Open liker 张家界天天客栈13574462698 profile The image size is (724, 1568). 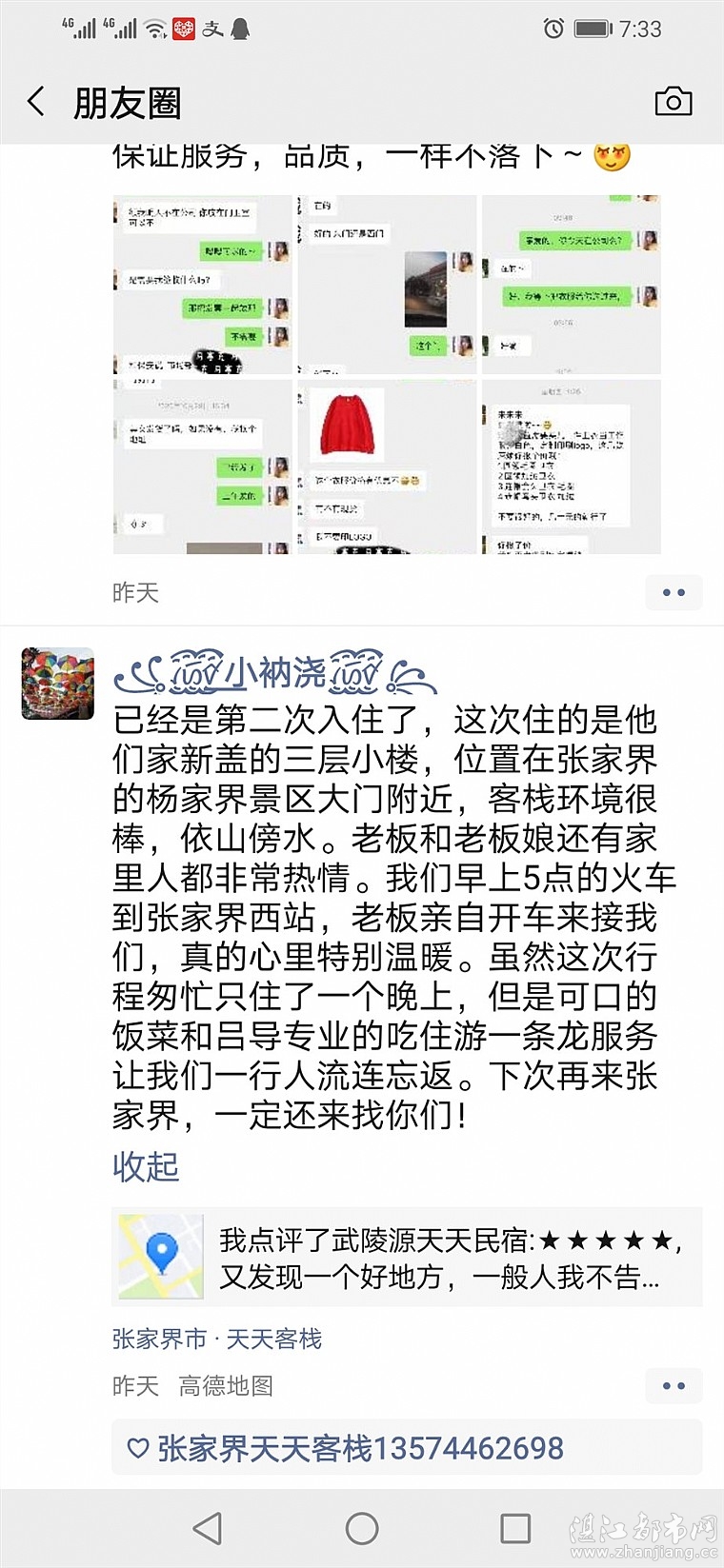click(x=360, y=1448)
